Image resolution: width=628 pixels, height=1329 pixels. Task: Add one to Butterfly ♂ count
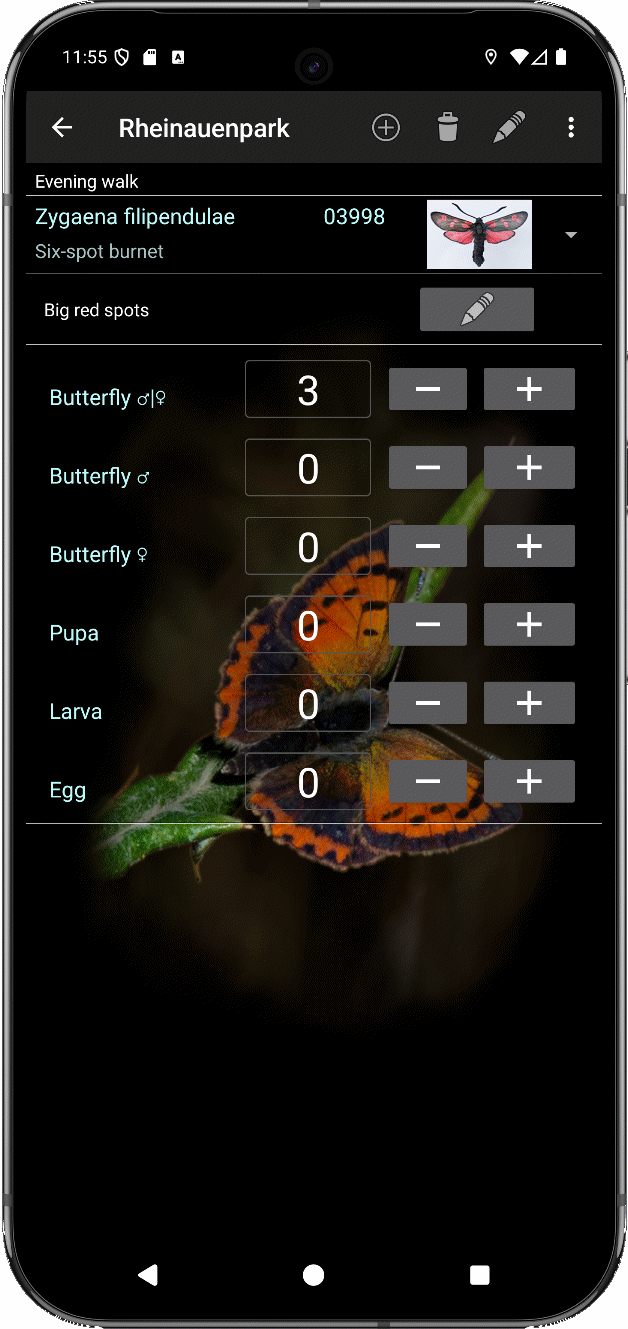point(529,467)
